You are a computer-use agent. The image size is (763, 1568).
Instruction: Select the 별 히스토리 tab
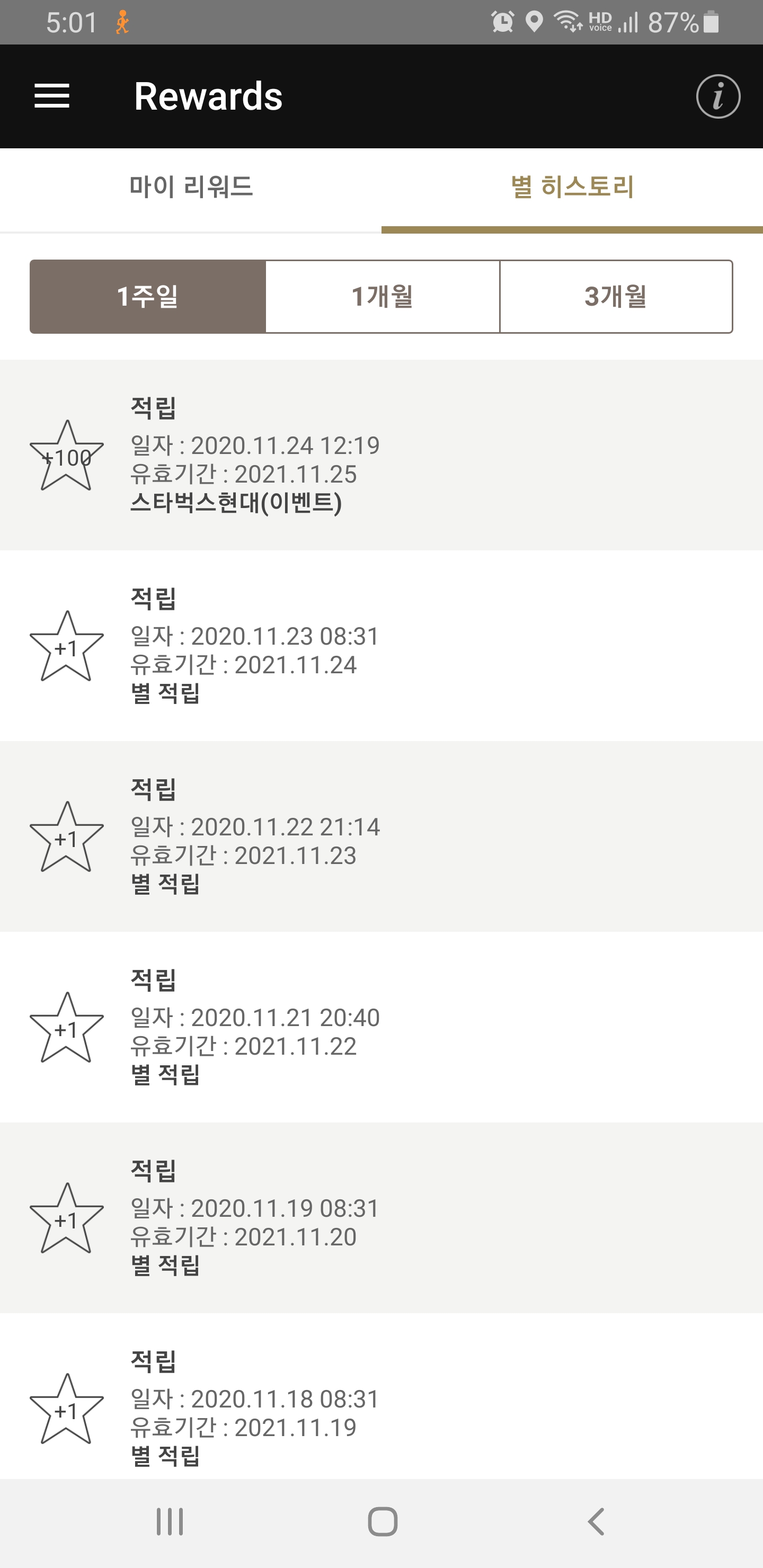click(572, 187)
